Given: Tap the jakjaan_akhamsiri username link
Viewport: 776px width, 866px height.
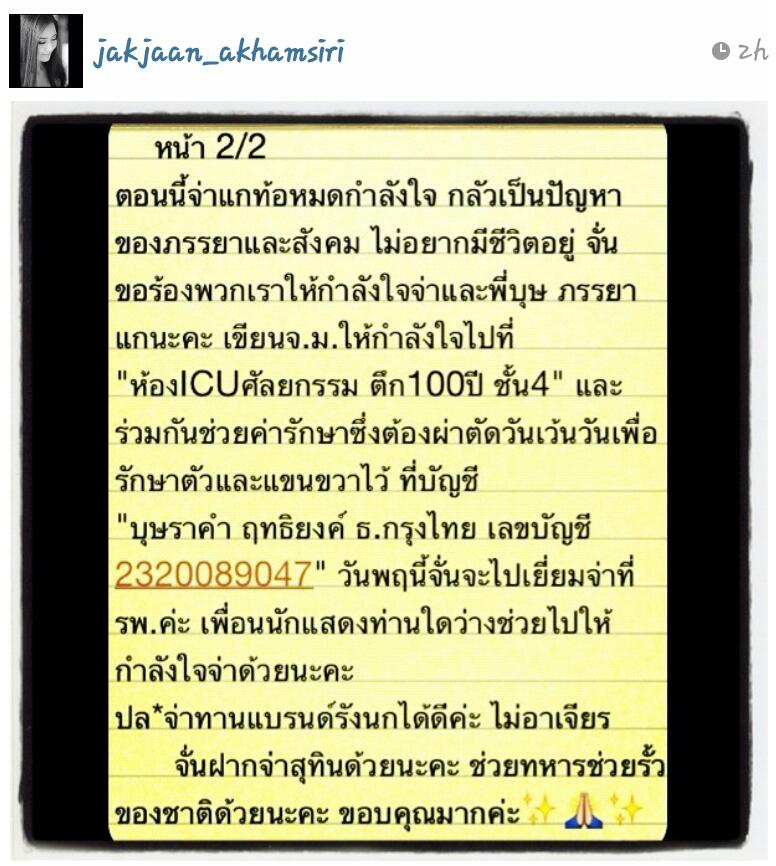Looking at the screenshot, I should 219,51.
